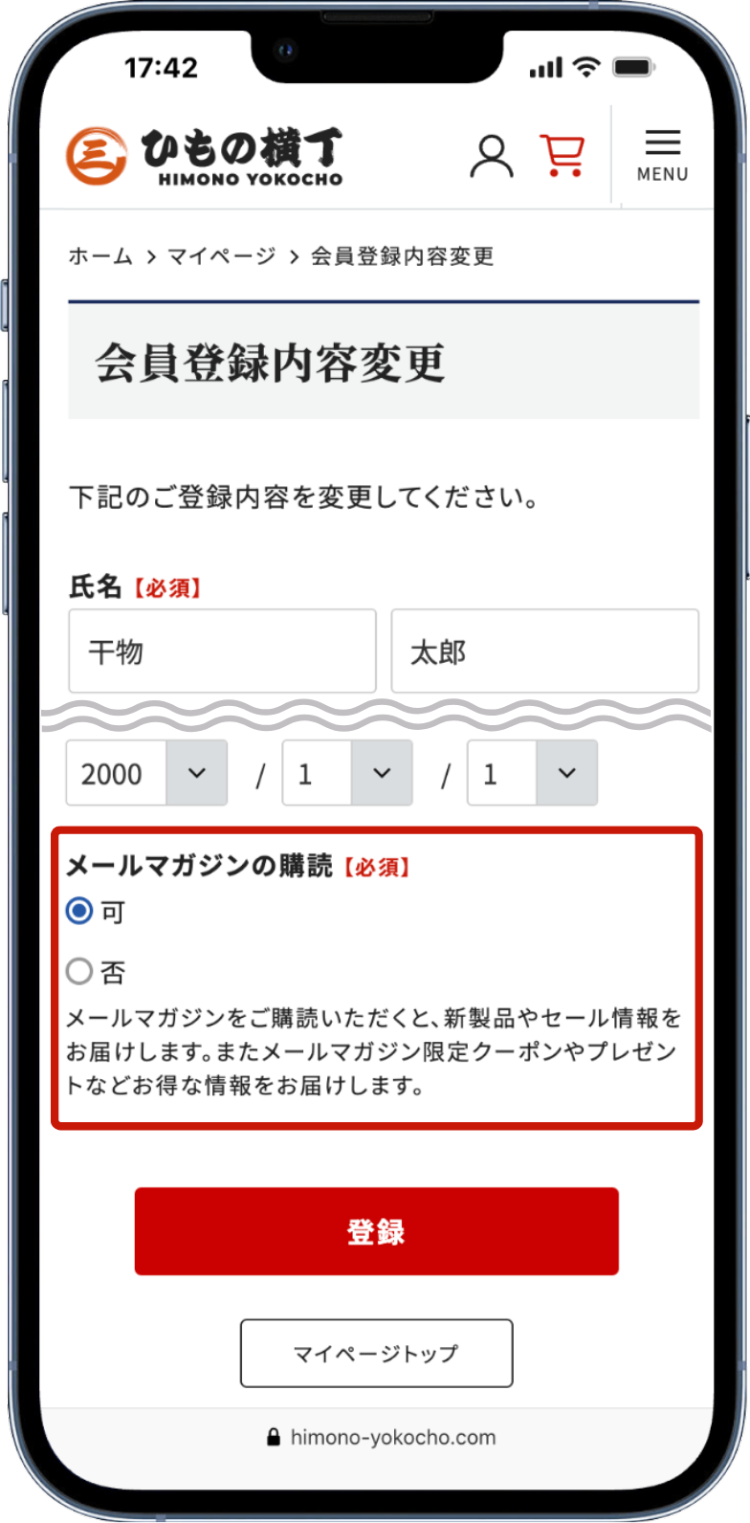Open the MENU hamburger button
The height and width of the screenshot is (1523, 750).
(x=662, y=155)
